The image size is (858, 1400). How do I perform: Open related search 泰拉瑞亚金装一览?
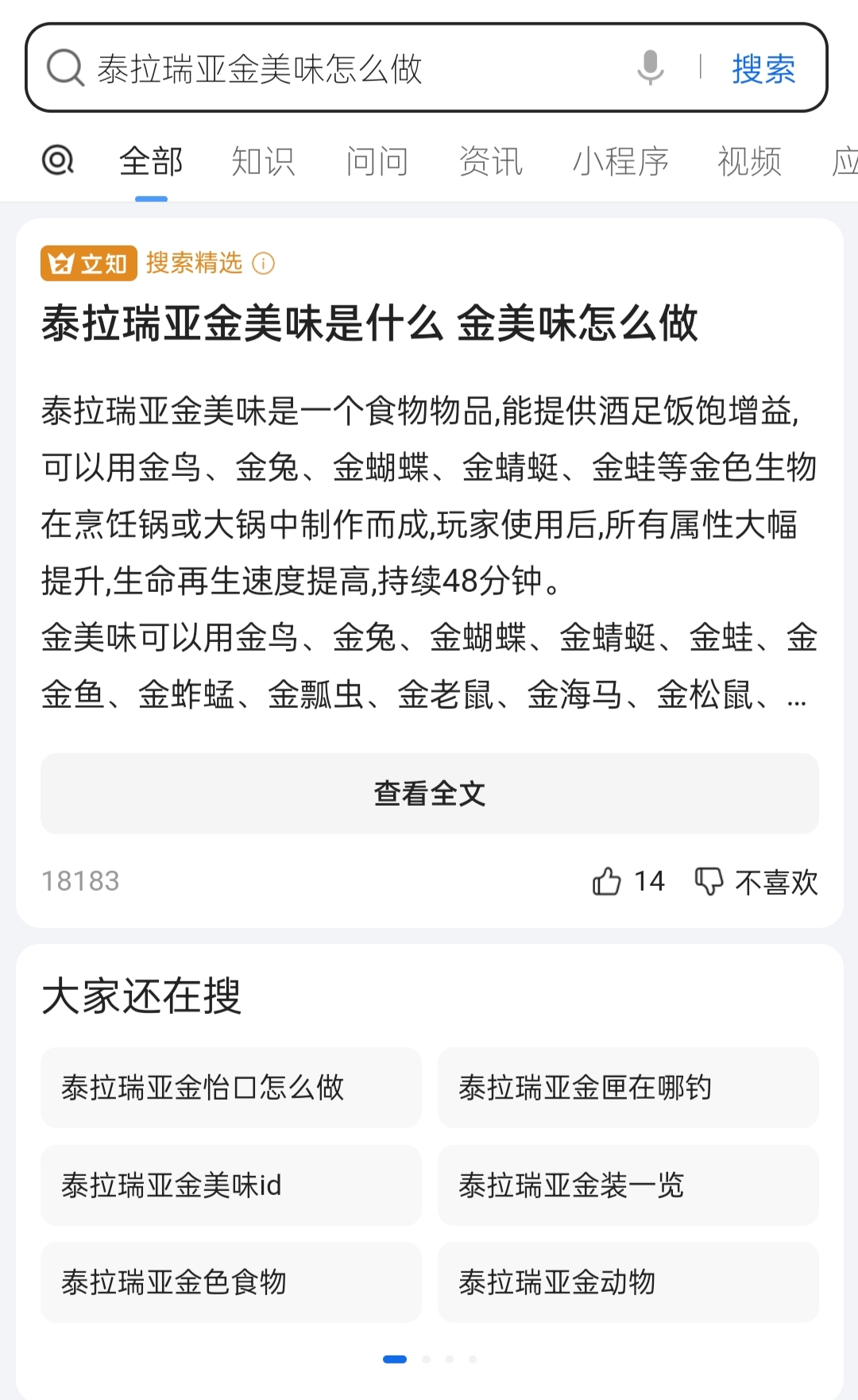tap(628, 1185)
